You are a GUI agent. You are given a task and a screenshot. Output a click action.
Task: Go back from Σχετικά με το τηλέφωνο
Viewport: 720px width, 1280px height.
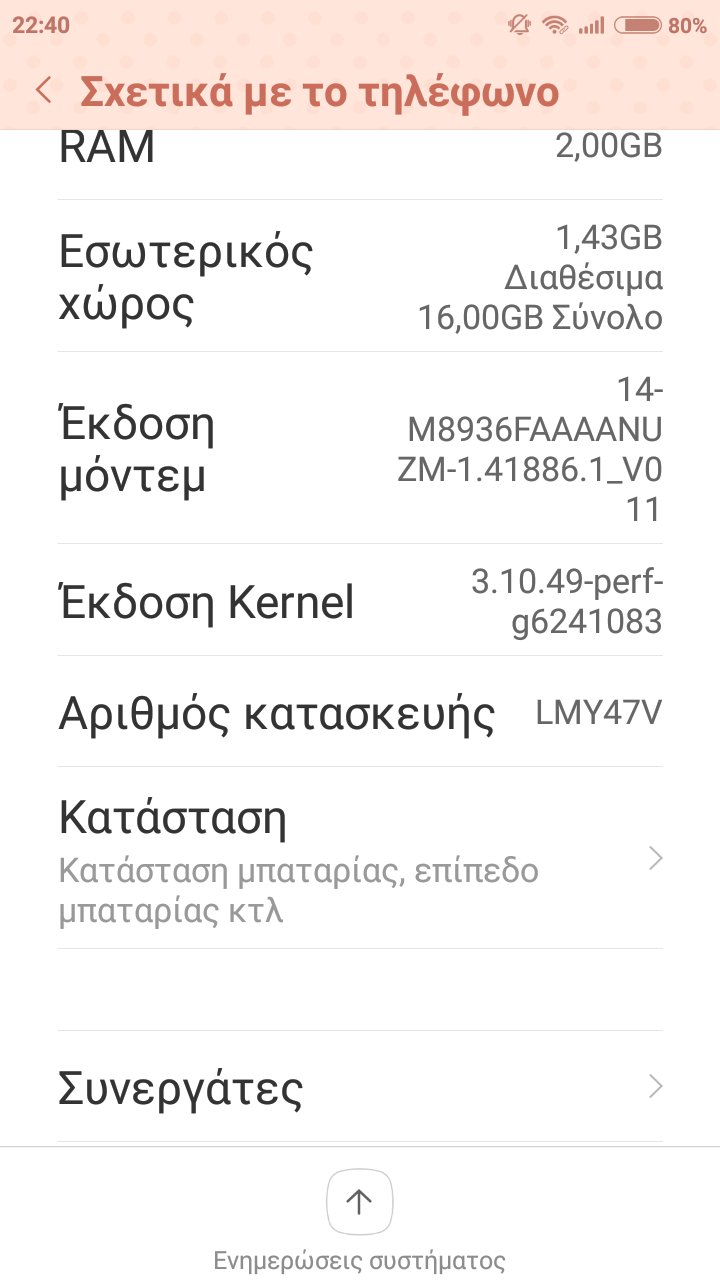[x=44, y=90]
